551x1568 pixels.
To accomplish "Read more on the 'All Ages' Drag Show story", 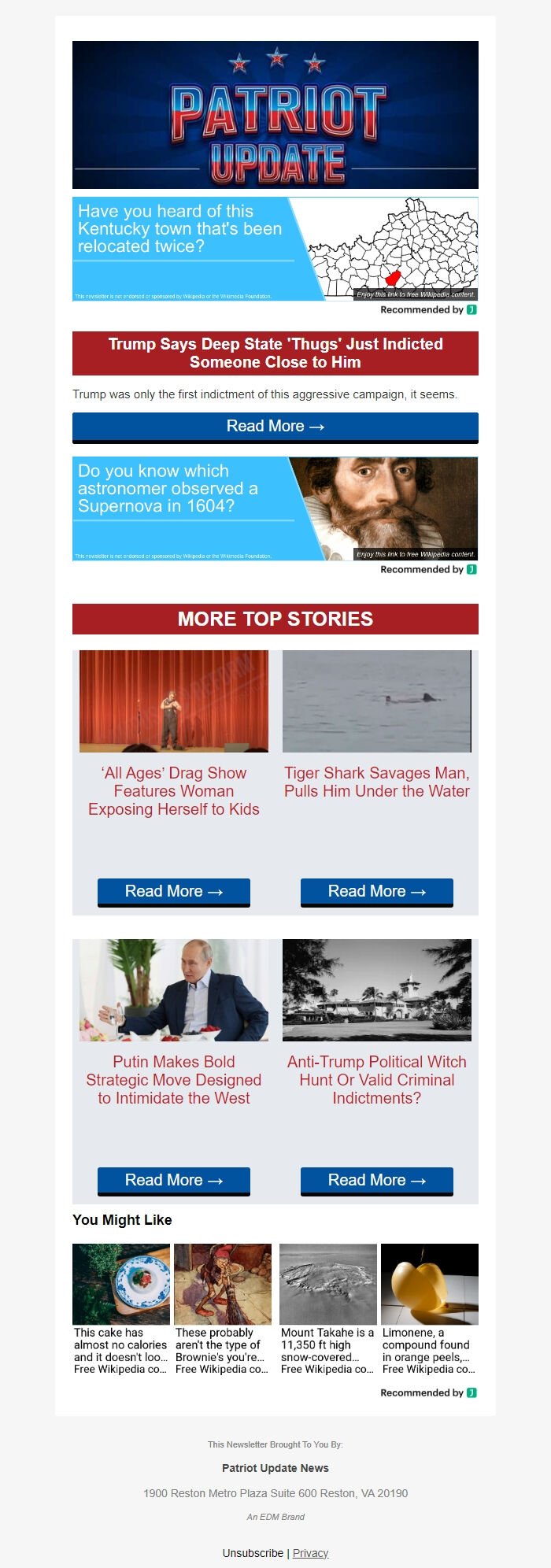I will (174, 892).
